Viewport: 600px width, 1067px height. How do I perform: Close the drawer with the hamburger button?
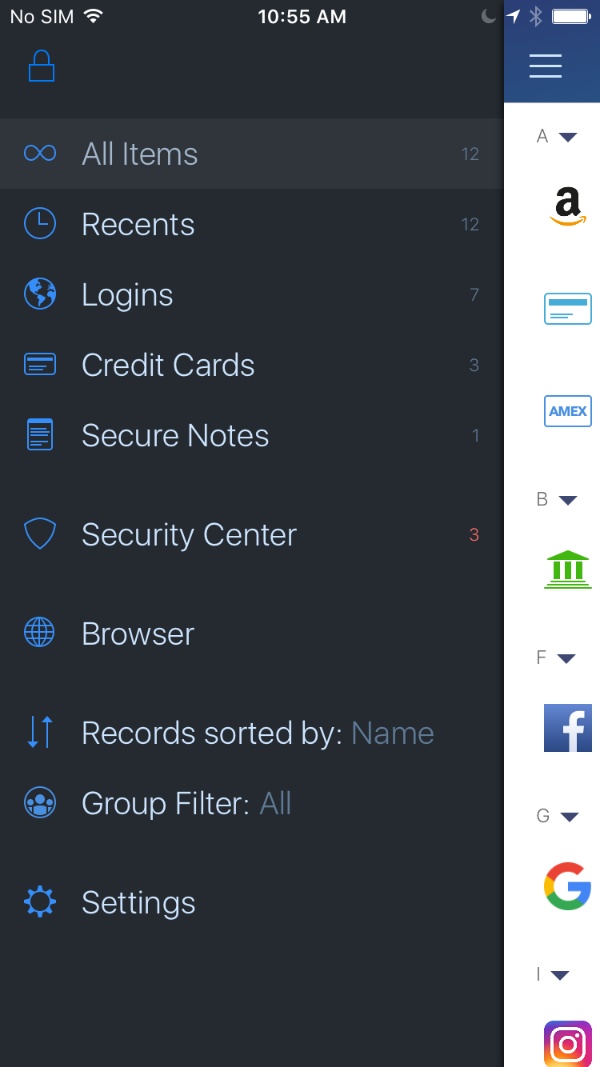coord(546,66)
